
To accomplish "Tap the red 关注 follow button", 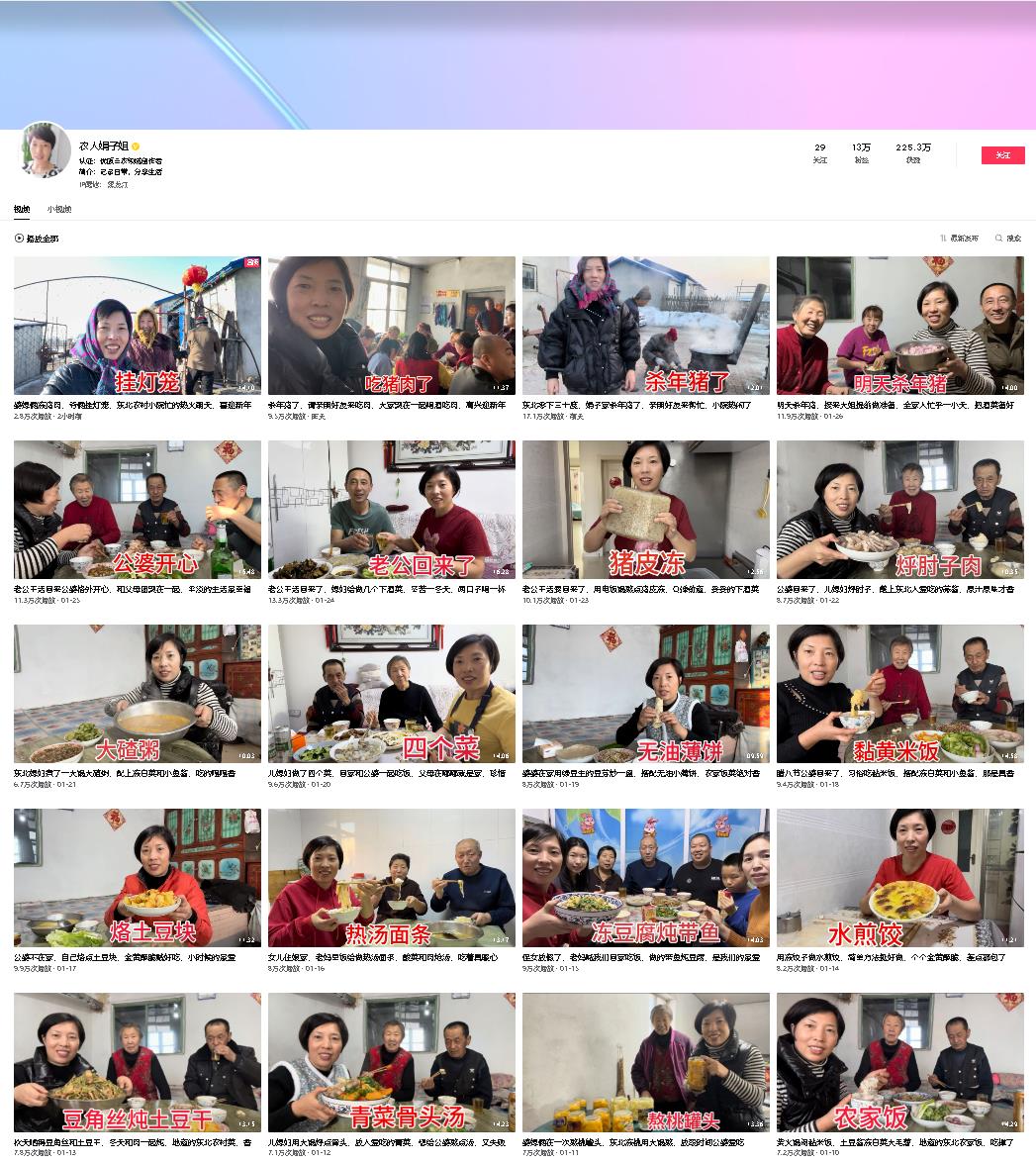I will (1002, 155).
